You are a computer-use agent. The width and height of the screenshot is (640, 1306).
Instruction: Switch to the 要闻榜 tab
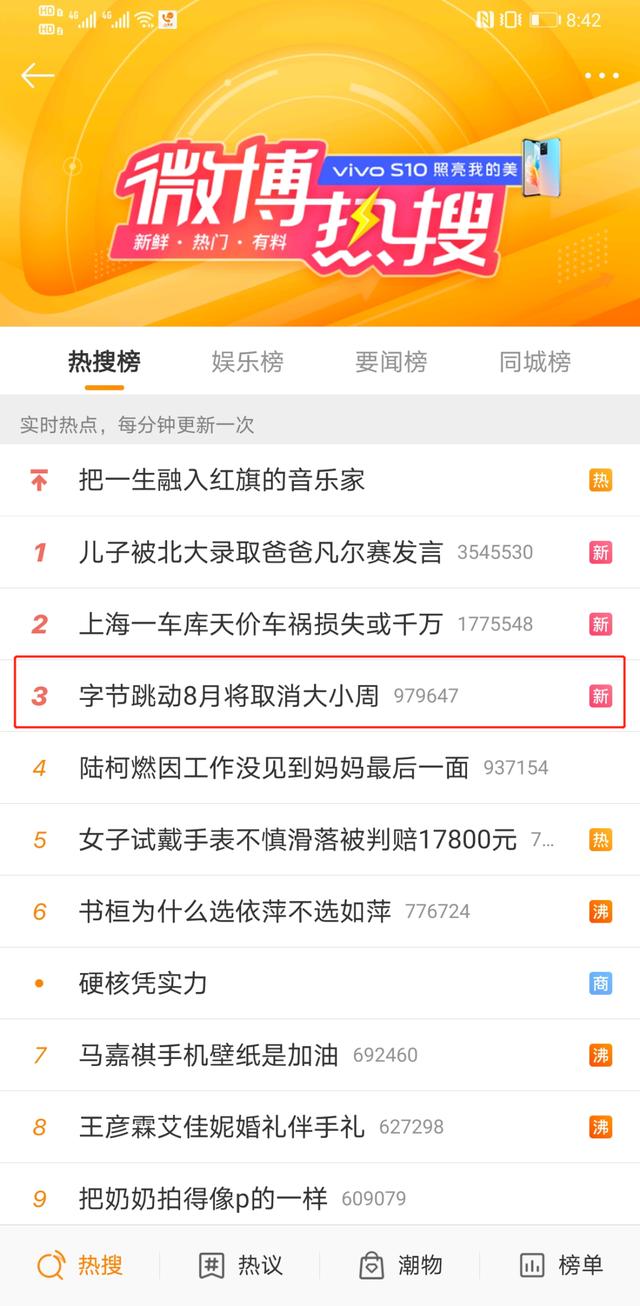pos(391,362)
